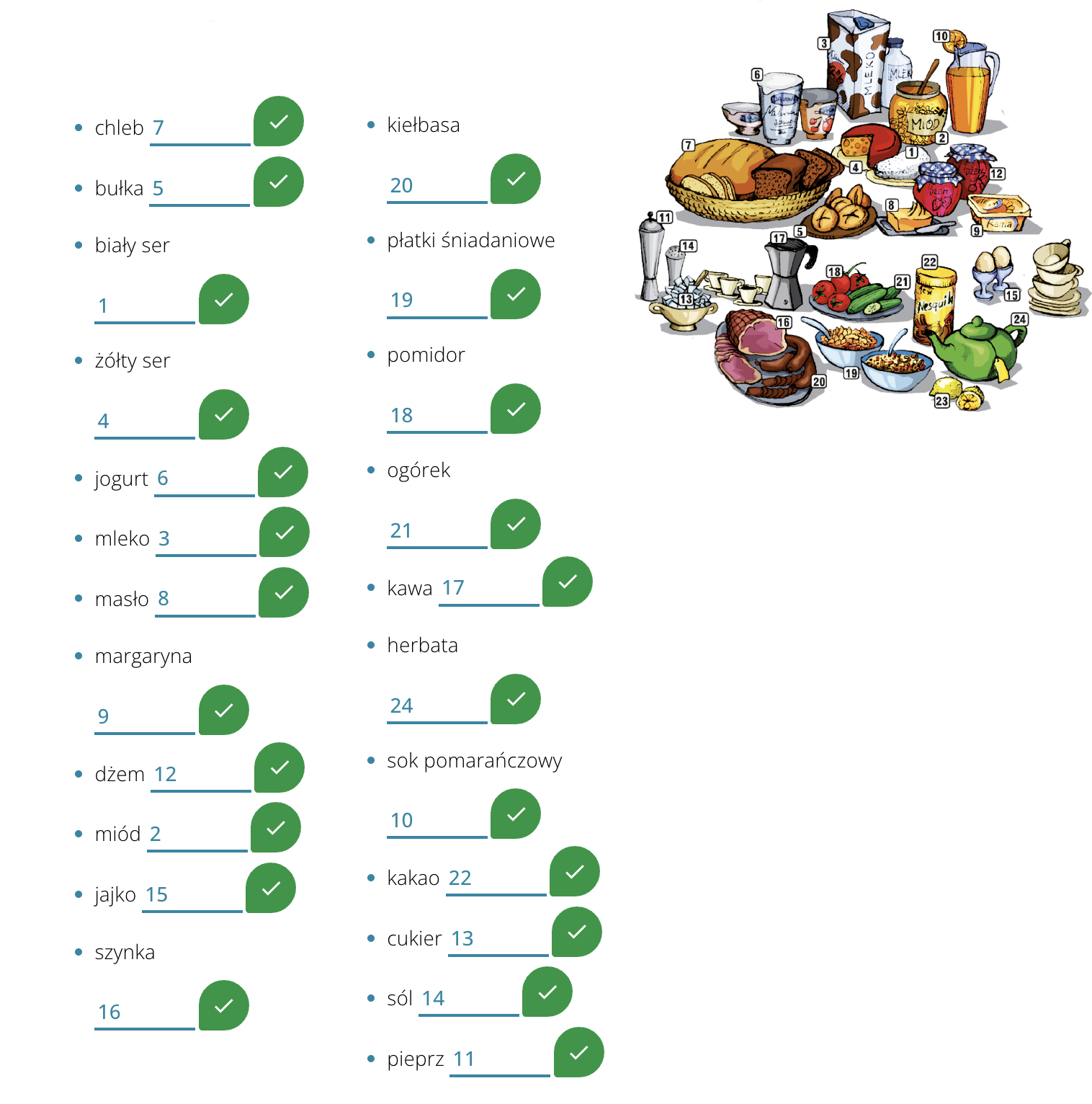Viewport: 1092px width, 1104px height.
Task: Tap the answer field under szynka
Action: coord(144,1014)
